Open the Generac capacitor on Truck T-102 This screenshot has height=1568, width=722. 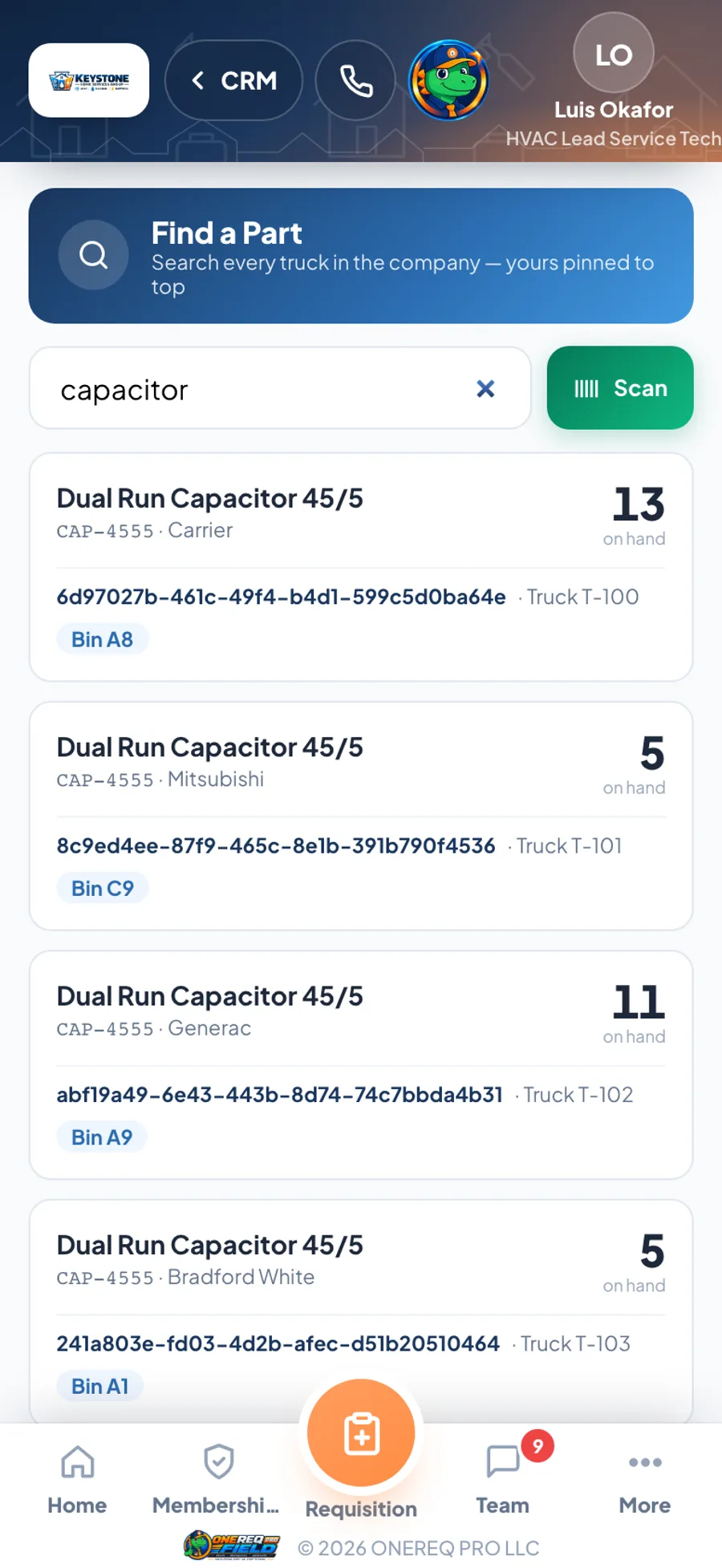[361, 1064]
